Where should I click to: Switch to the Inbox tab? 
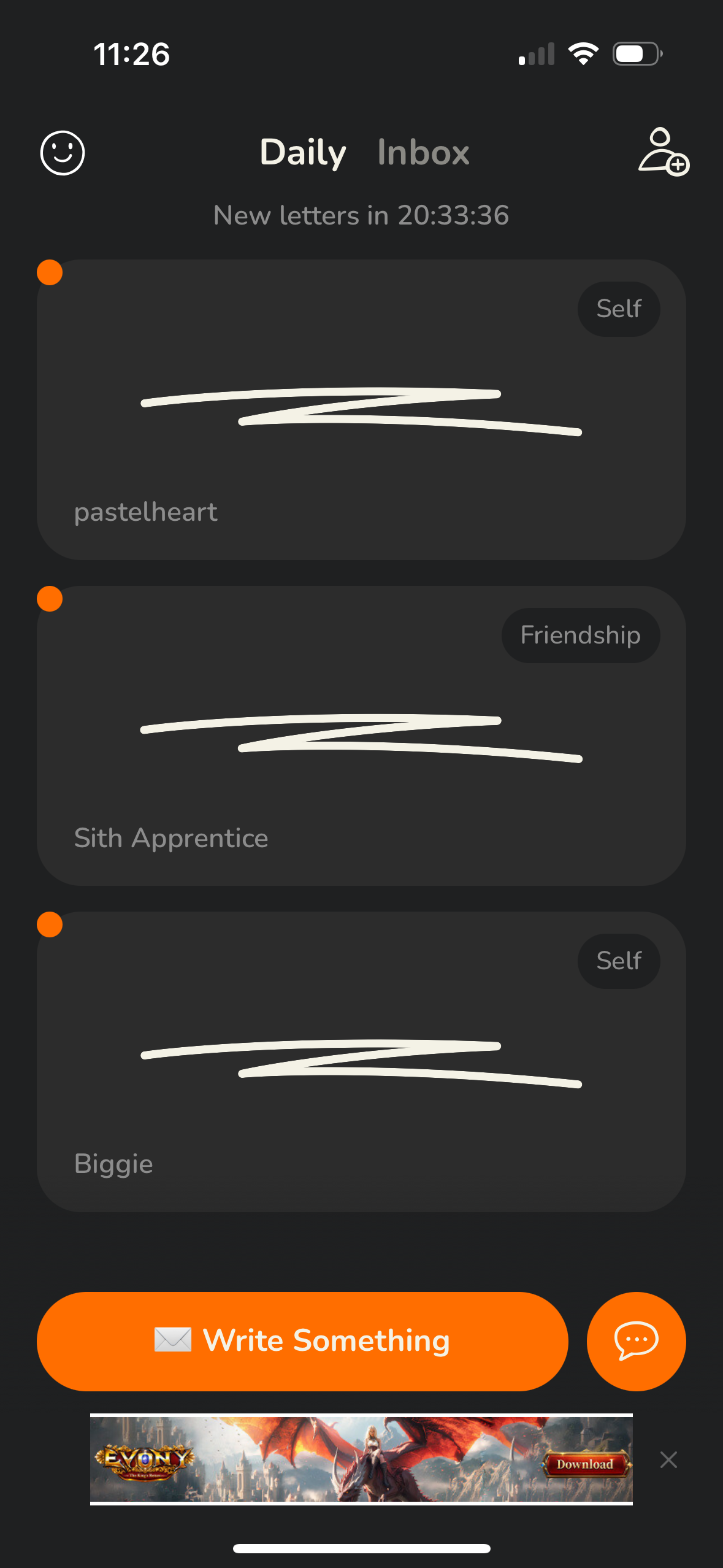pyautogui.click(x=423, y=152)
